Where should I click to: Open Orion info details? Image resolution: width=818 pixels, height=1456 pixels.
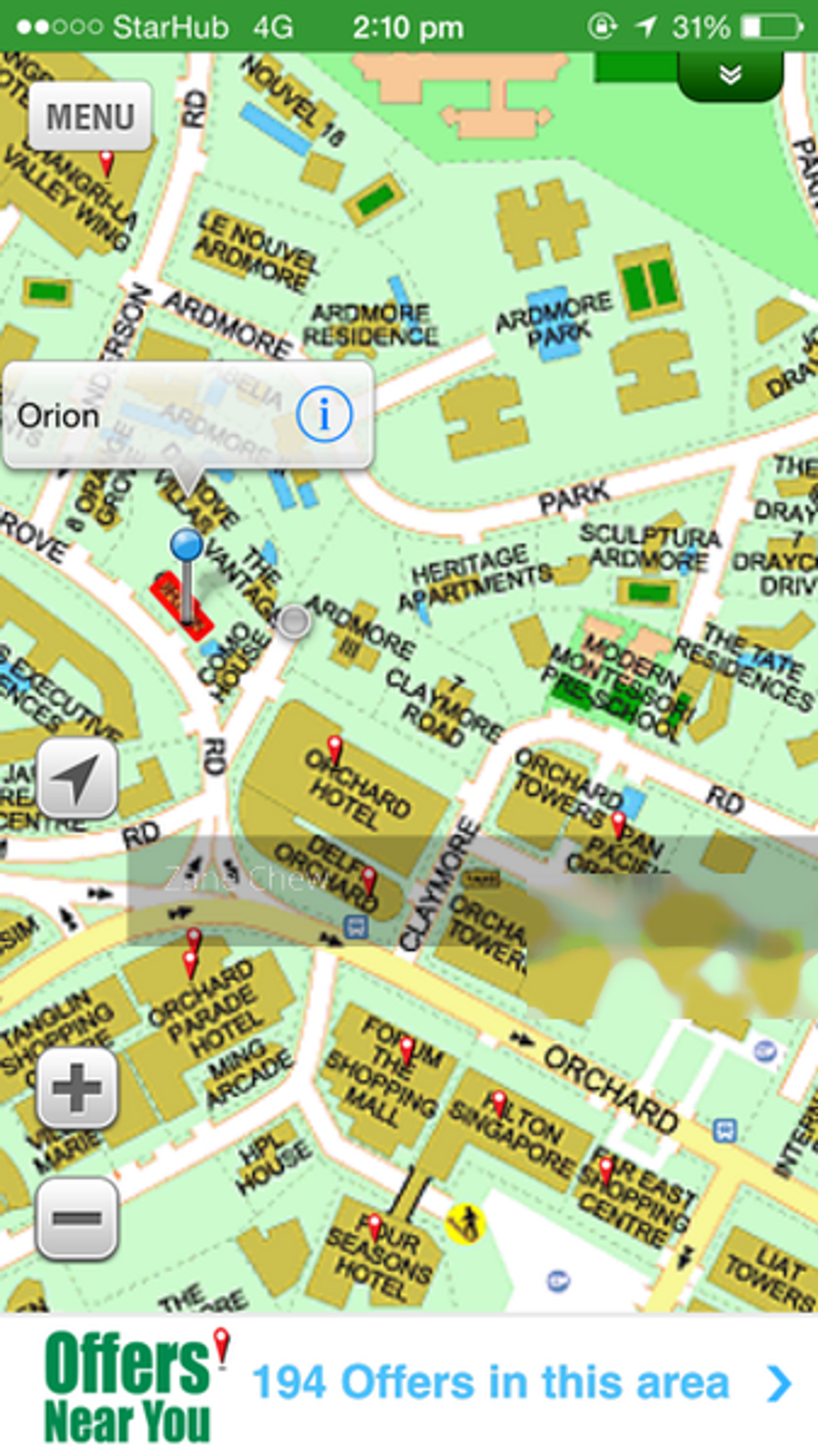[324, 414]
